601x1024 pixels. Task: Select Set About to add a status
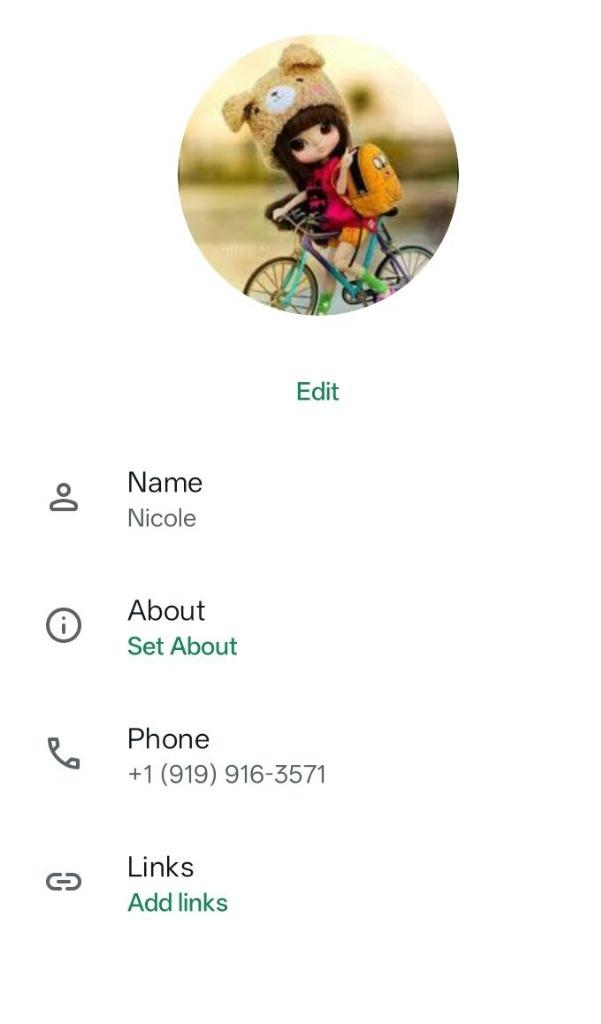[182, 646]
